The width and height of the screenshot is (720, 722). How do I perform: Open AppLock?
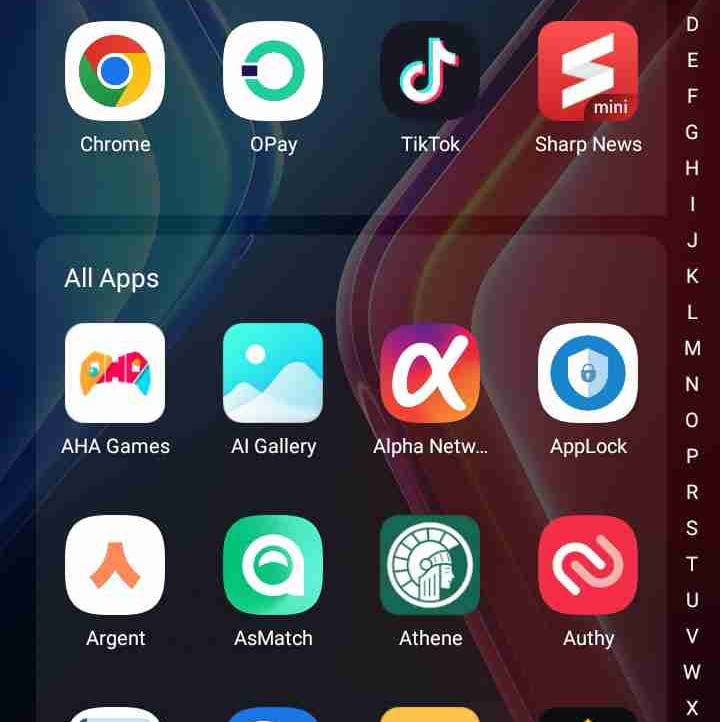coord(588,373)
